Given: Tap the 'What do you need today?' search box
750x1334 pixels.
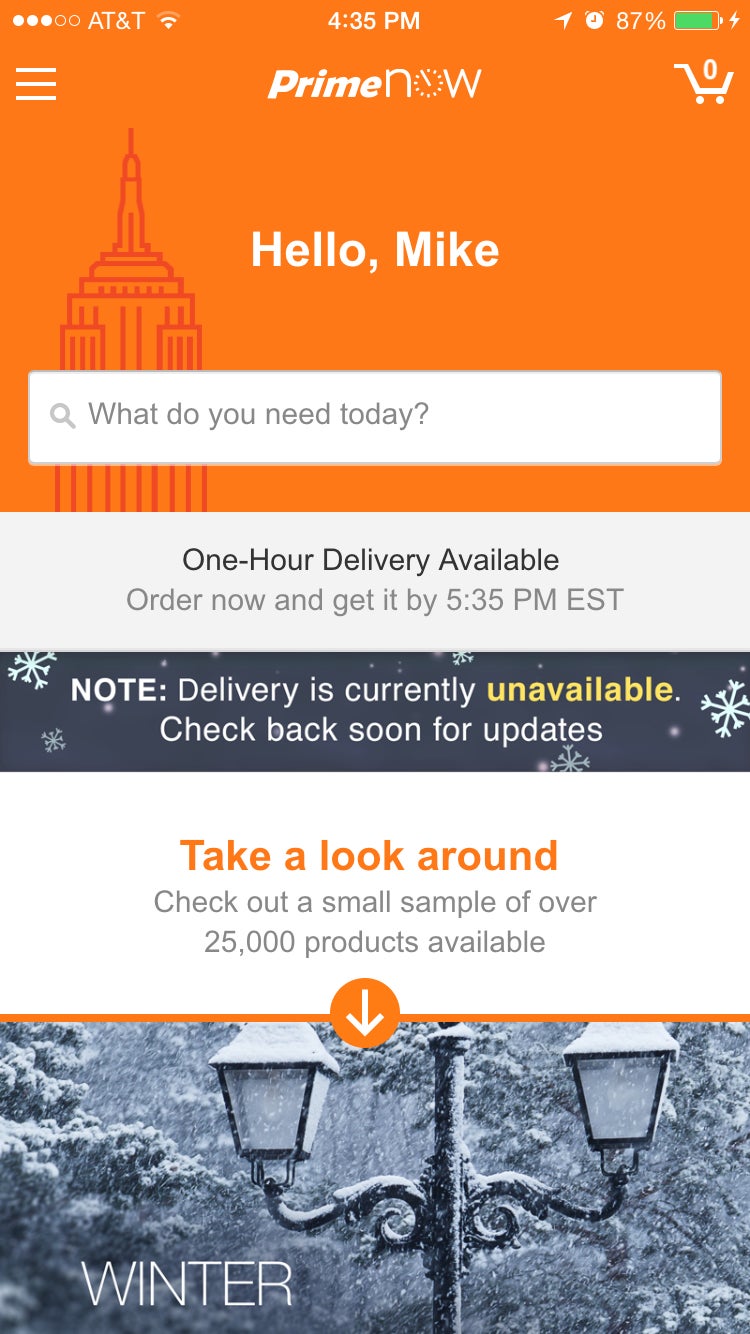Looking at the screenshot, I should (375, 416).
